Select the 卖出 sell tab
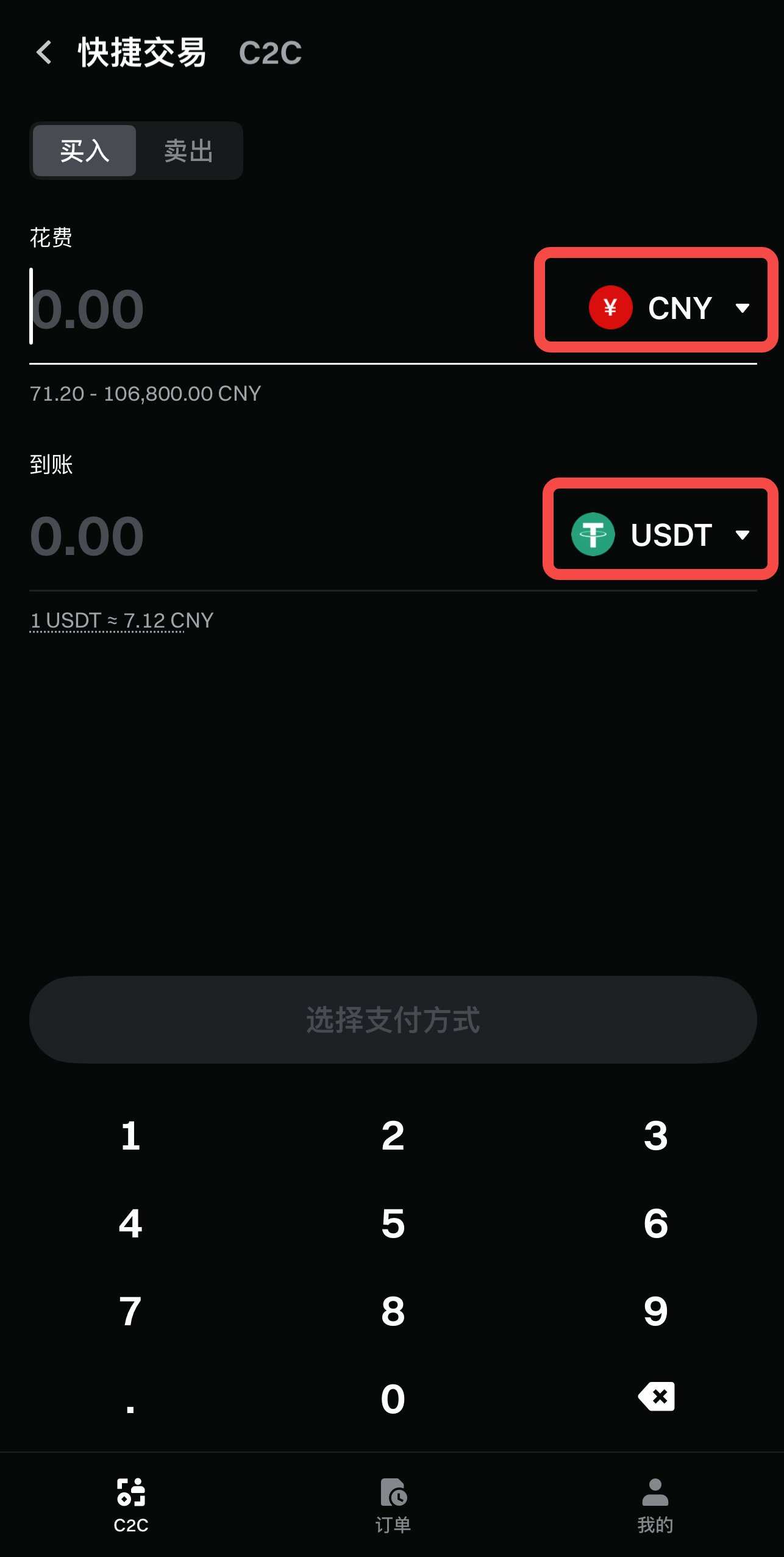Screen dimensions: 784x1557 (x=188, y=151)
